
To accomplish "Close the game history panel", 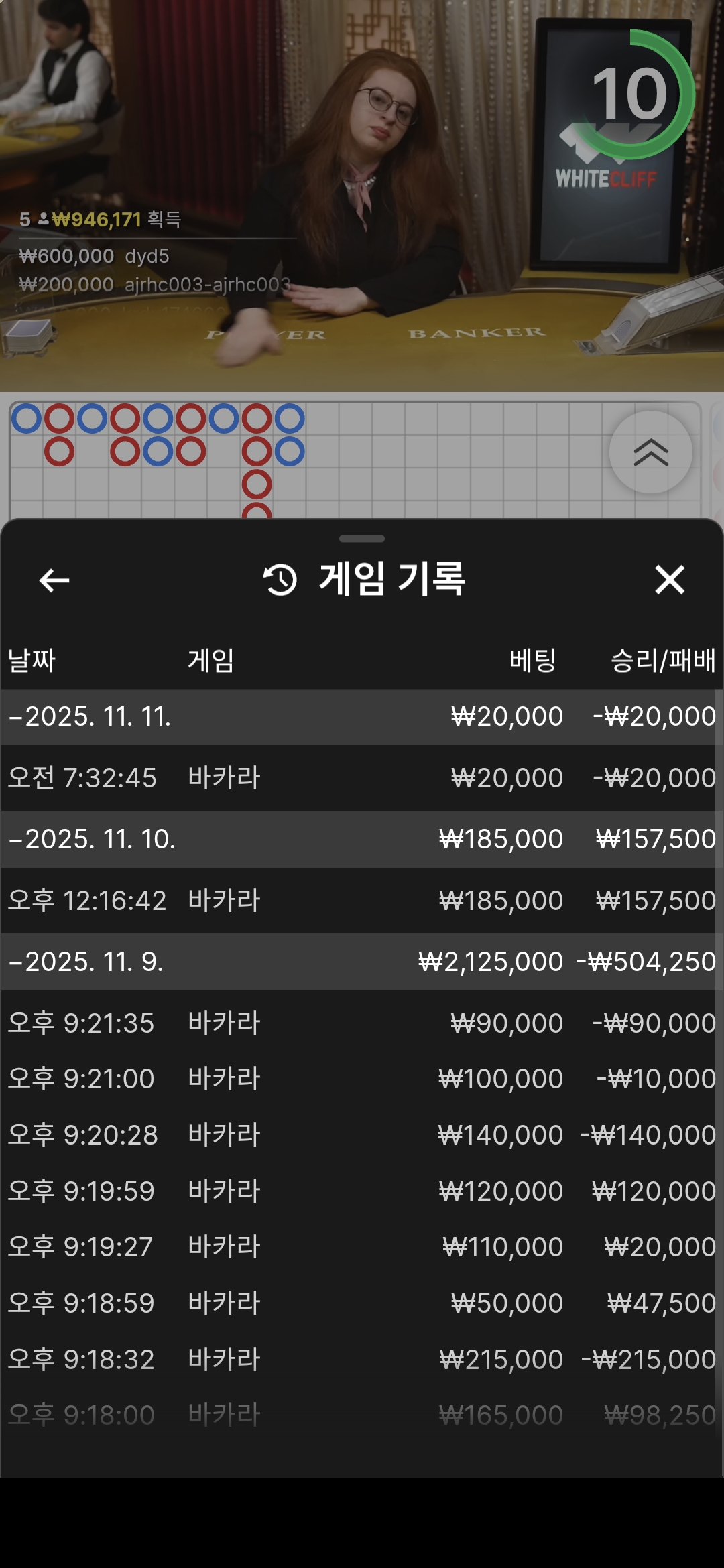I will 670,580.
